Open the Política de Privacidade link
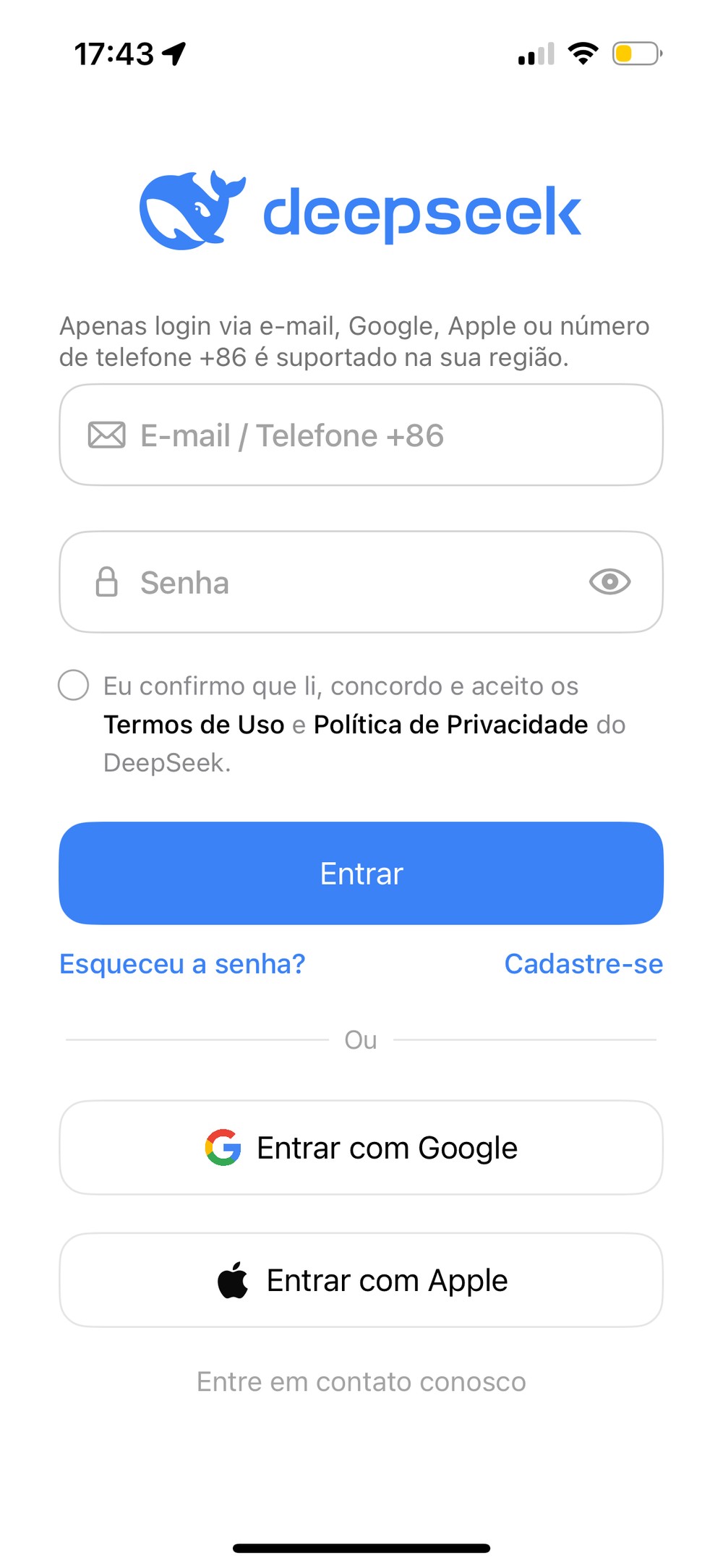Screen dimensions: 723x1568 (x=450, y=725)
